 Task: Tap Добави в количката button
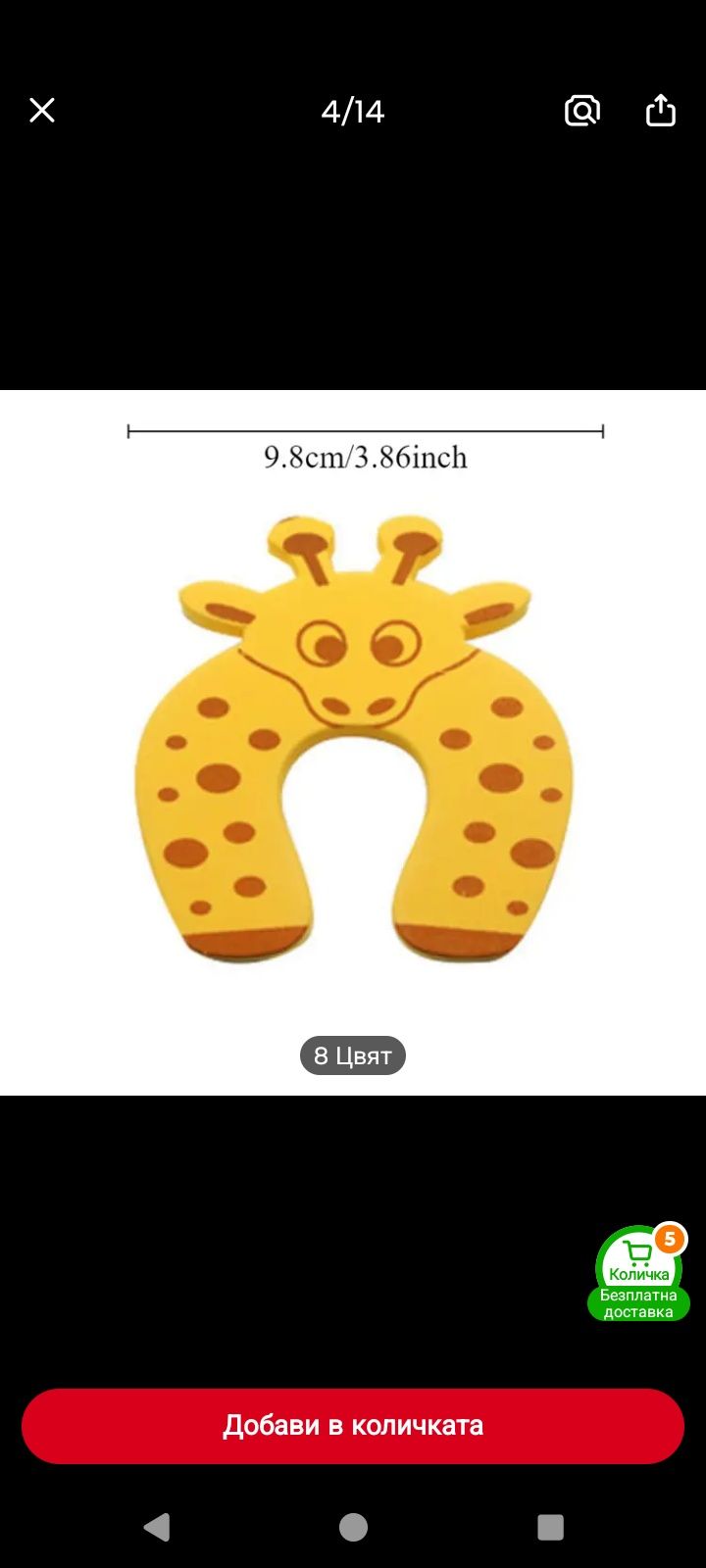click(353, 1425)
